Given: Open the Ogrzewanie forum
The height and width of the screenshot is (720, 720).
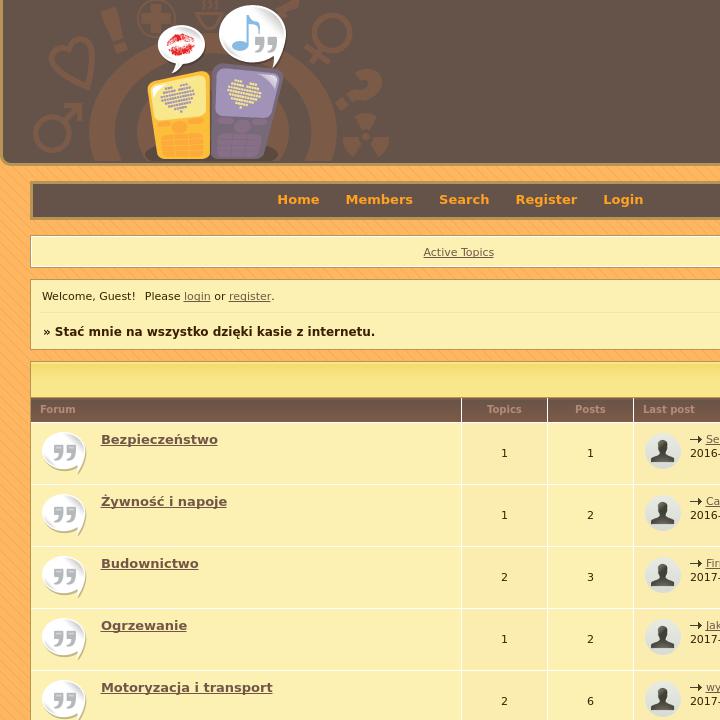Looking at the screenshot, I should 144,626.
